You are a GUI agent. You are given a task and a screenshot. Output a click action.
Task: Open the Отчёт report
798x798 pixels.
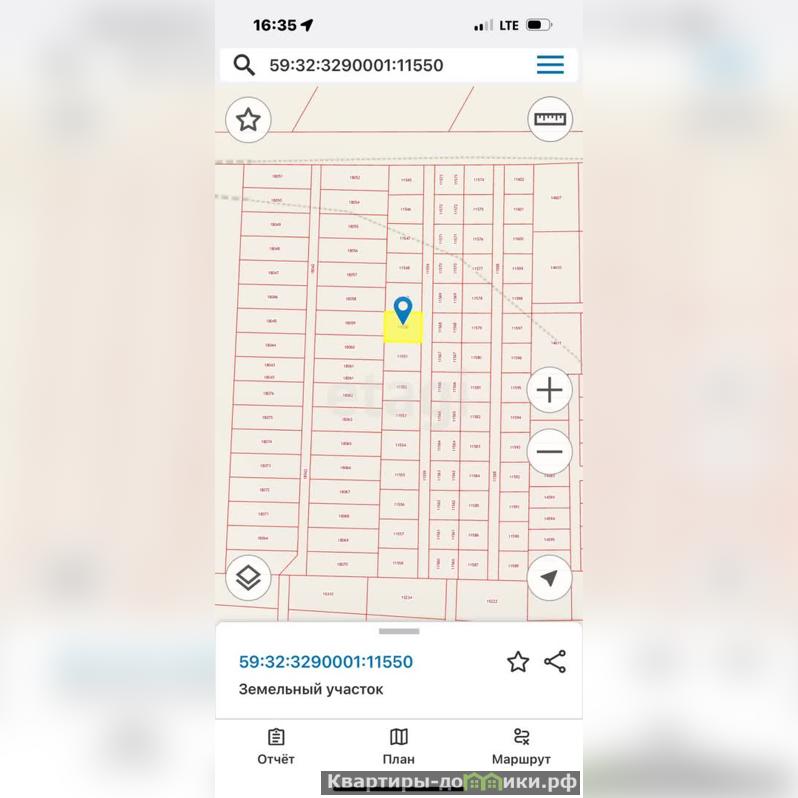pos(276,746)
